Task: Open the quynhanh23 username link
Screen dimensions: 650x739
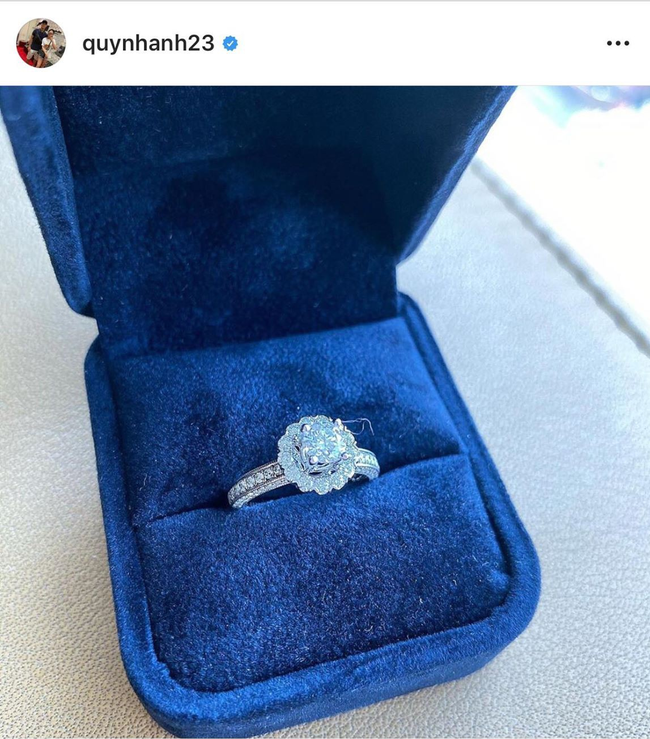Action: point(148,43)
